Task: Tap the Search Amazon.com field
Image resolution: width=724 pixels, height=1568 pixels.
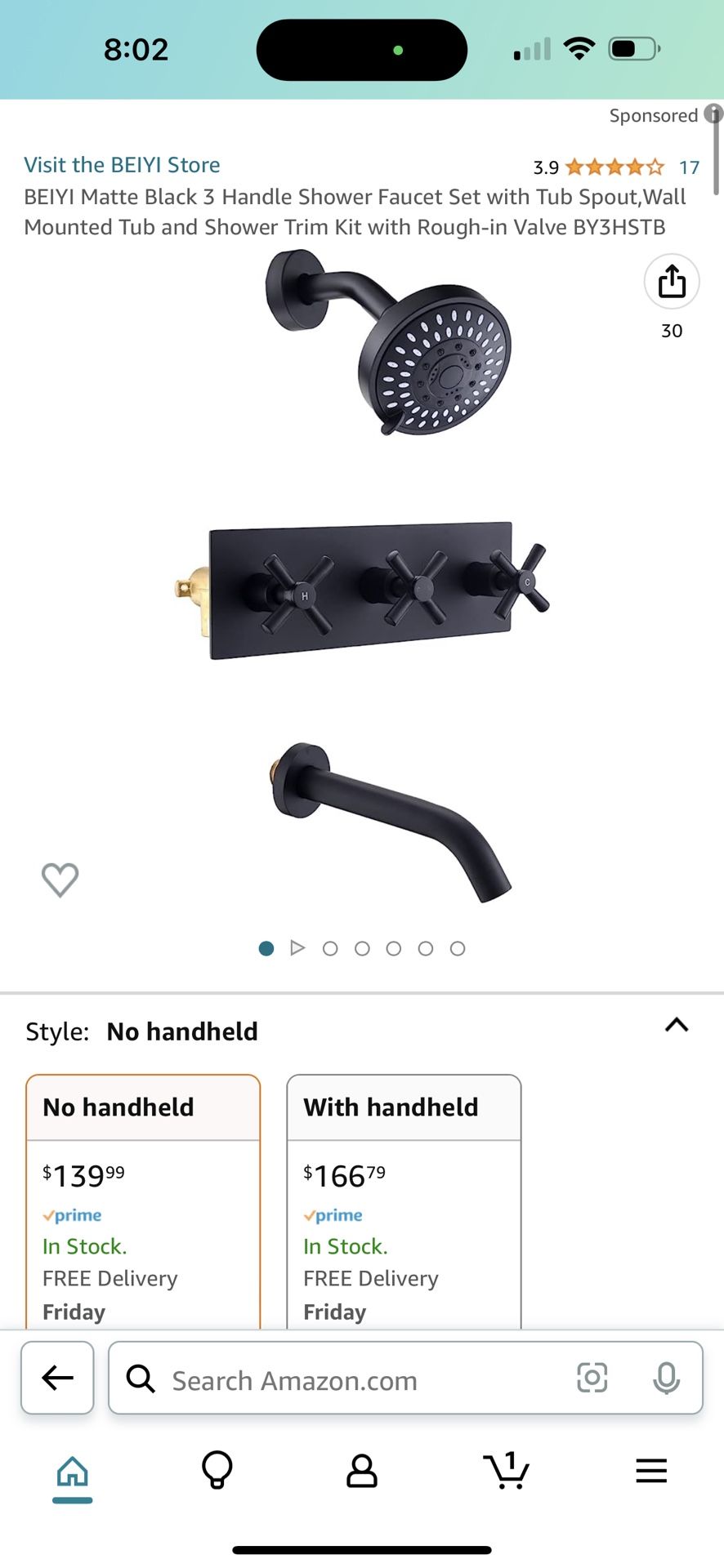Action: 343,1380
